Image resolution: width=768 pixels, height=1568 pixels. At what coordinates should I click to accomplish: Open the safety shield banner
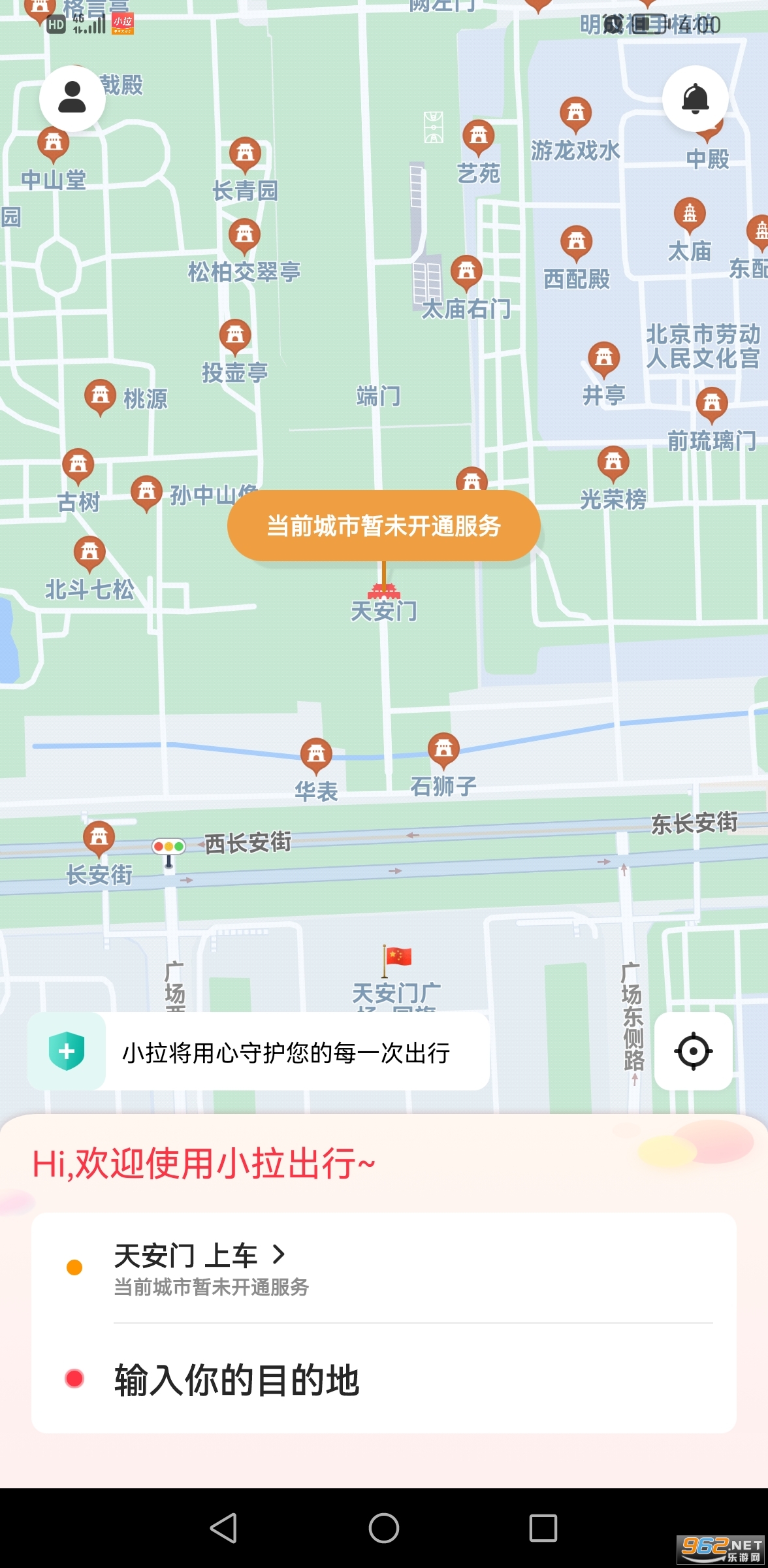258,1051
